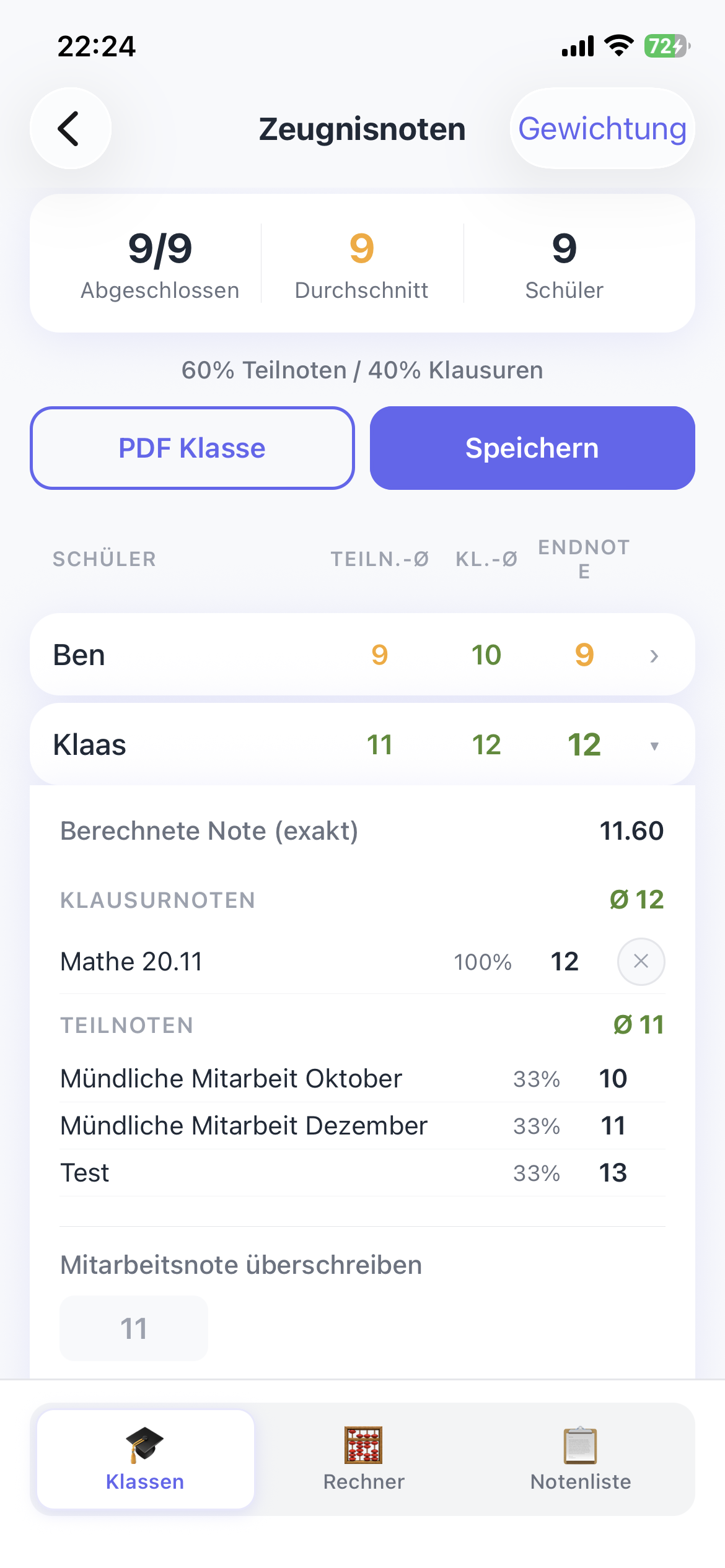Tap the back arrow icon
Image resolution: width=725 pixels, height=1568 pixels.
click(70, 129)
